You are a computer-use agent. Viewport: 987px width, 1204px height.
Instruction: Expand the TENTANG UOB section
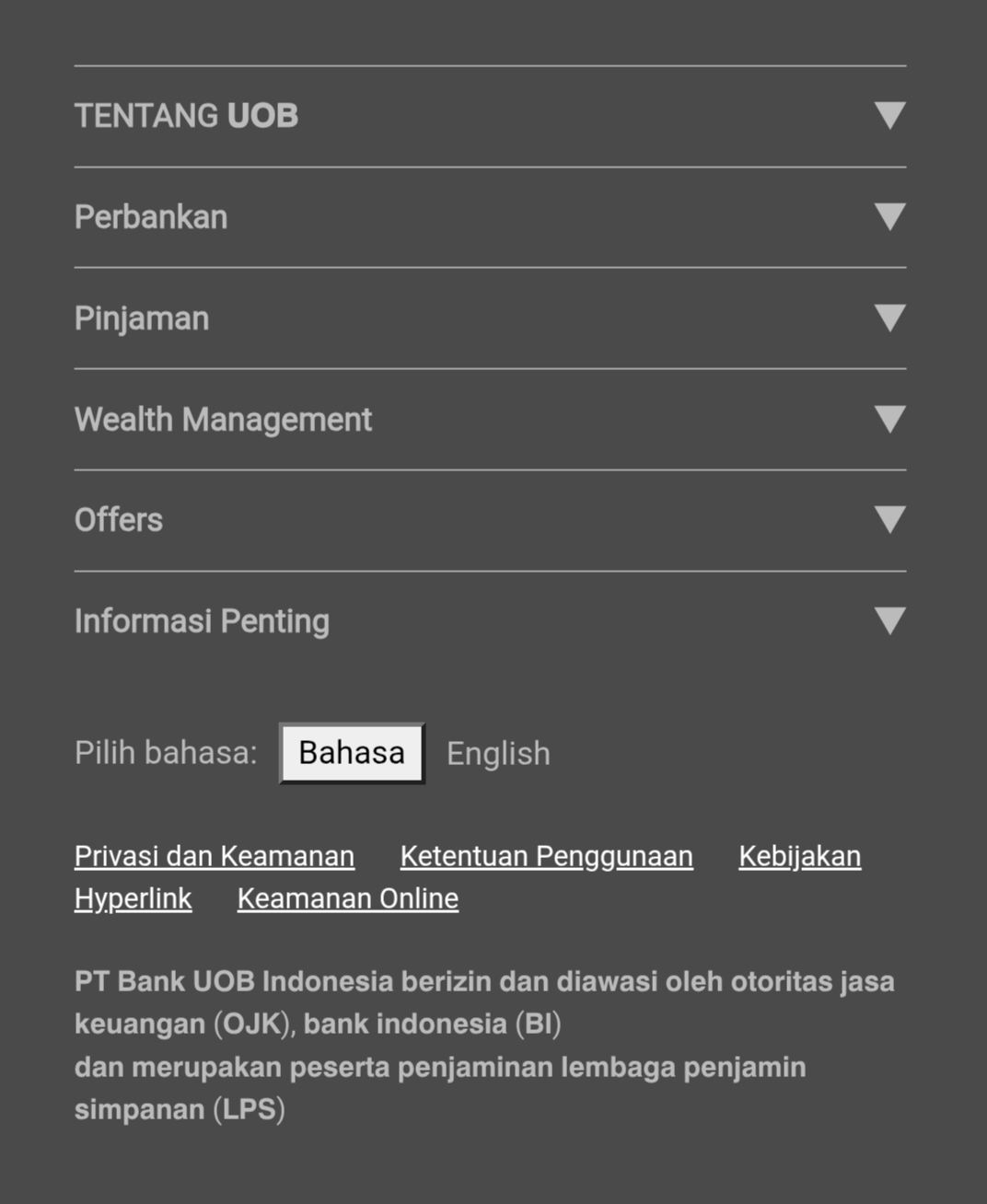point(889,116)
